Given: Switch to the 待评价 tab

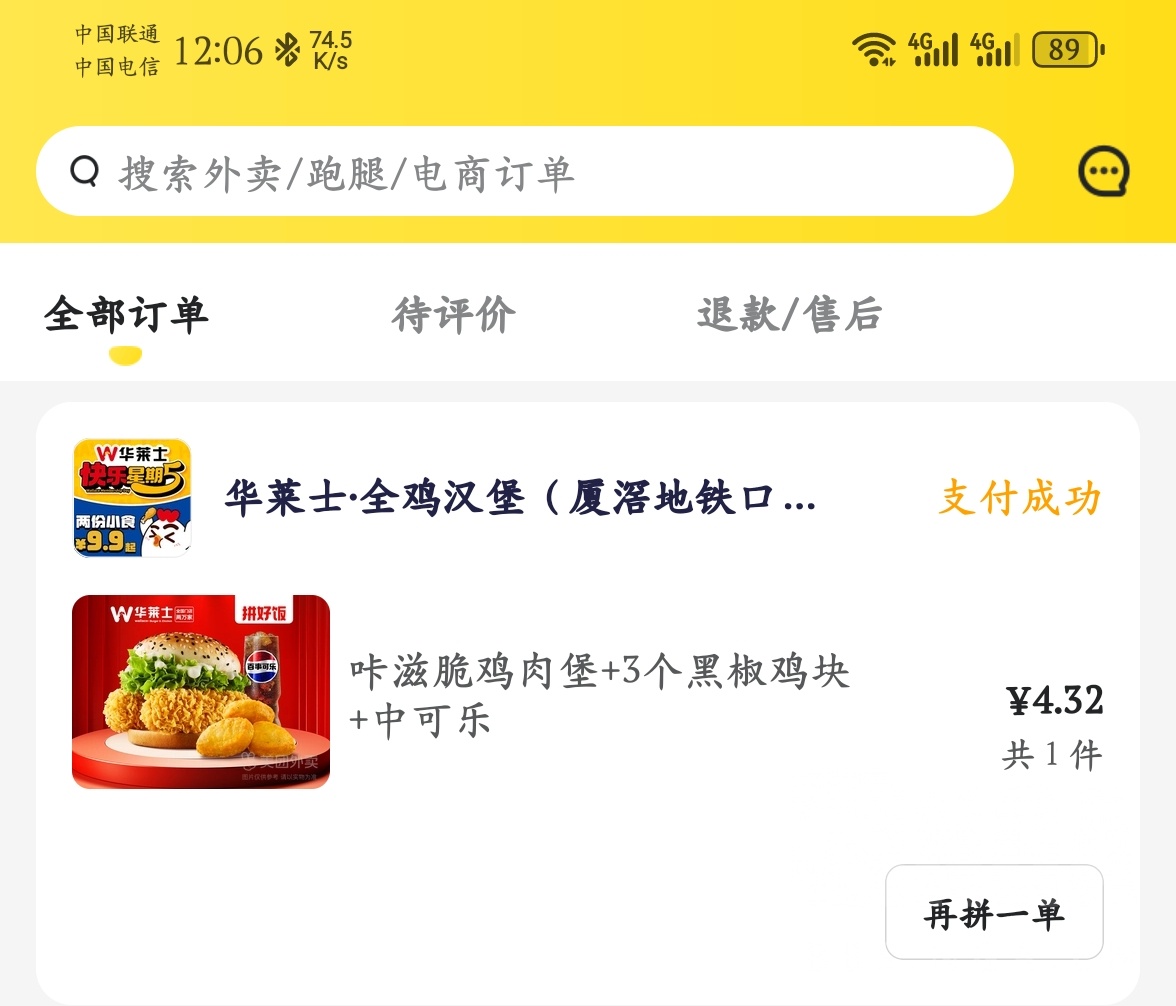Looking at the screenshot, I should 454,315.
